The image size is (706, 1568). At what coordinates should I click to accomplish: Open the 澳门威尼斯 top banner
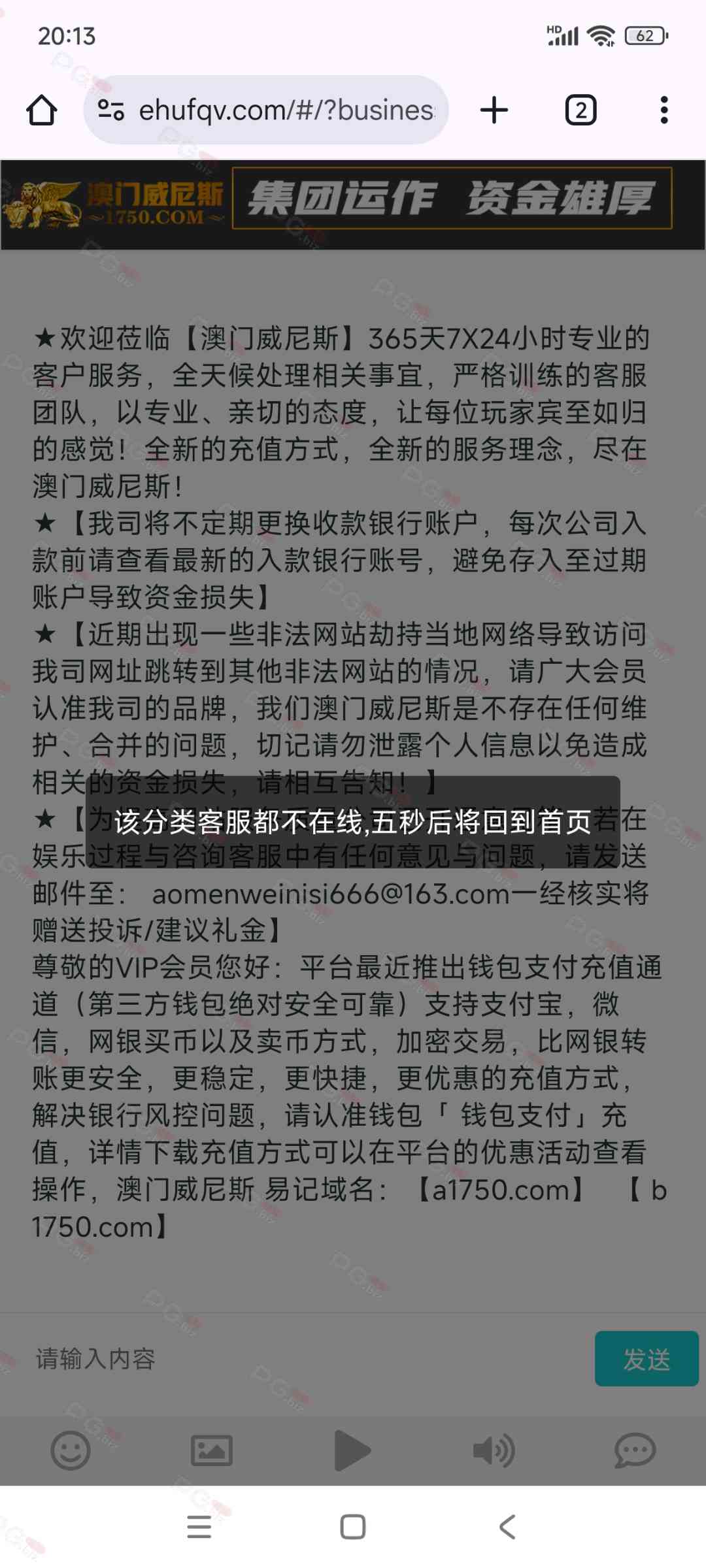(353, 204)
